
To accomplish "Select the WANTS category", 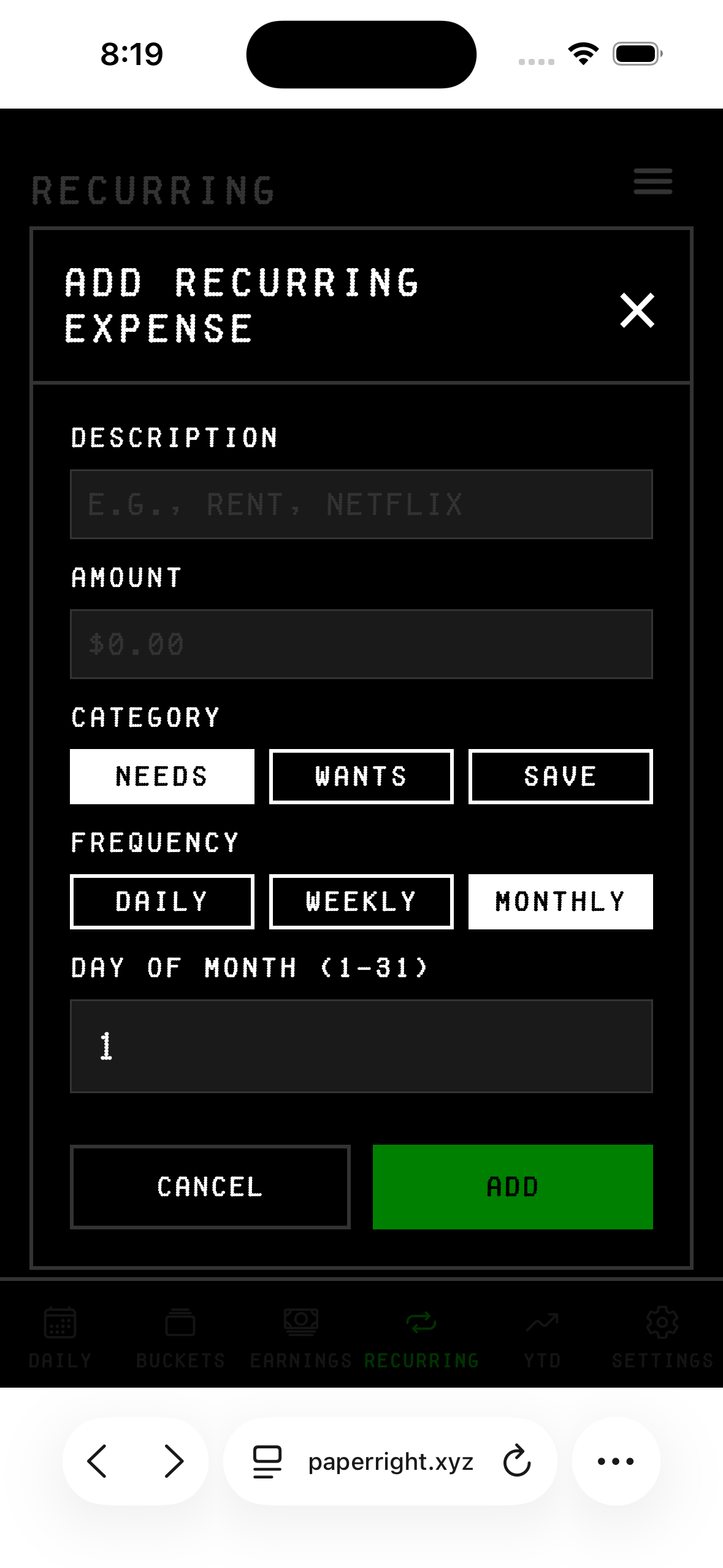I will click(361, 776).
